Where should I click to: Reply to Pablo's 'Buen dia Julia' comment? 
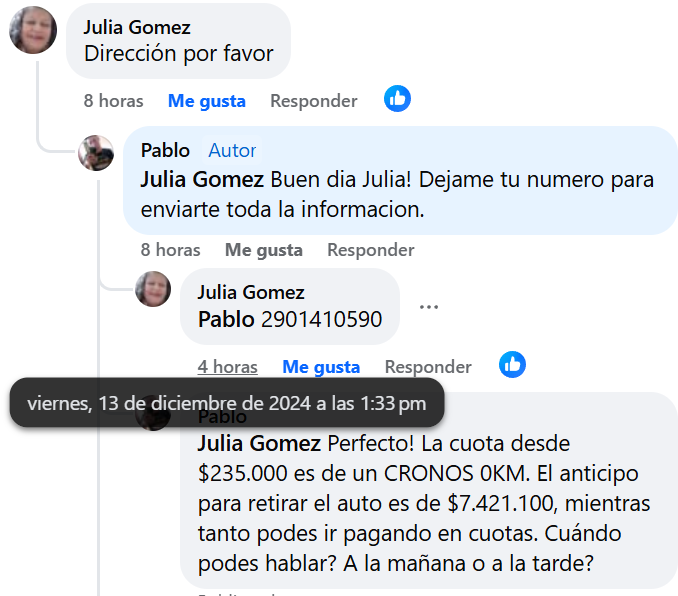pyautogui.click(x=370, y=250)
